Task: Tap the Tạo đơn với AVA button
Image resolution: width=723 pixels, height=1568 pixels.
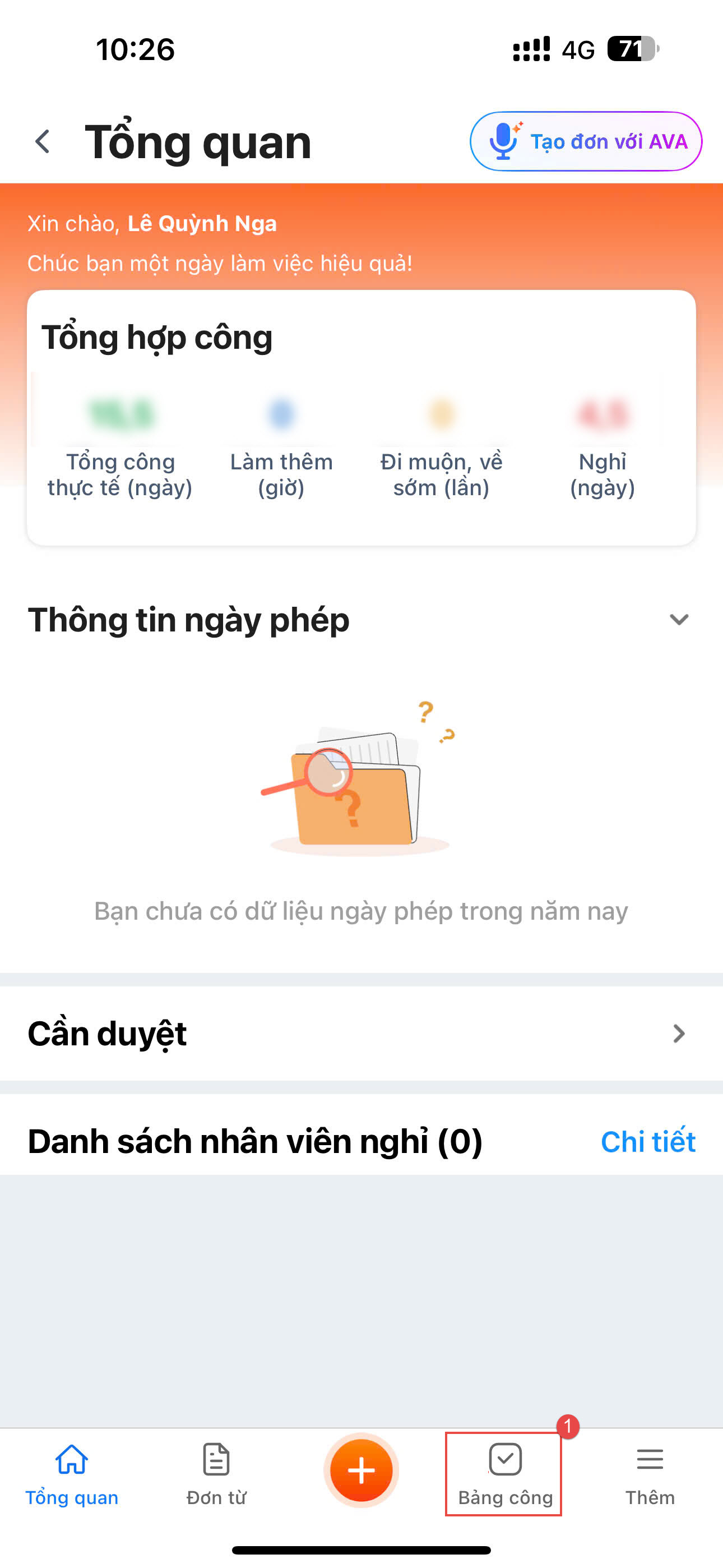Action: pyautogui.click(x=586, y=142)
